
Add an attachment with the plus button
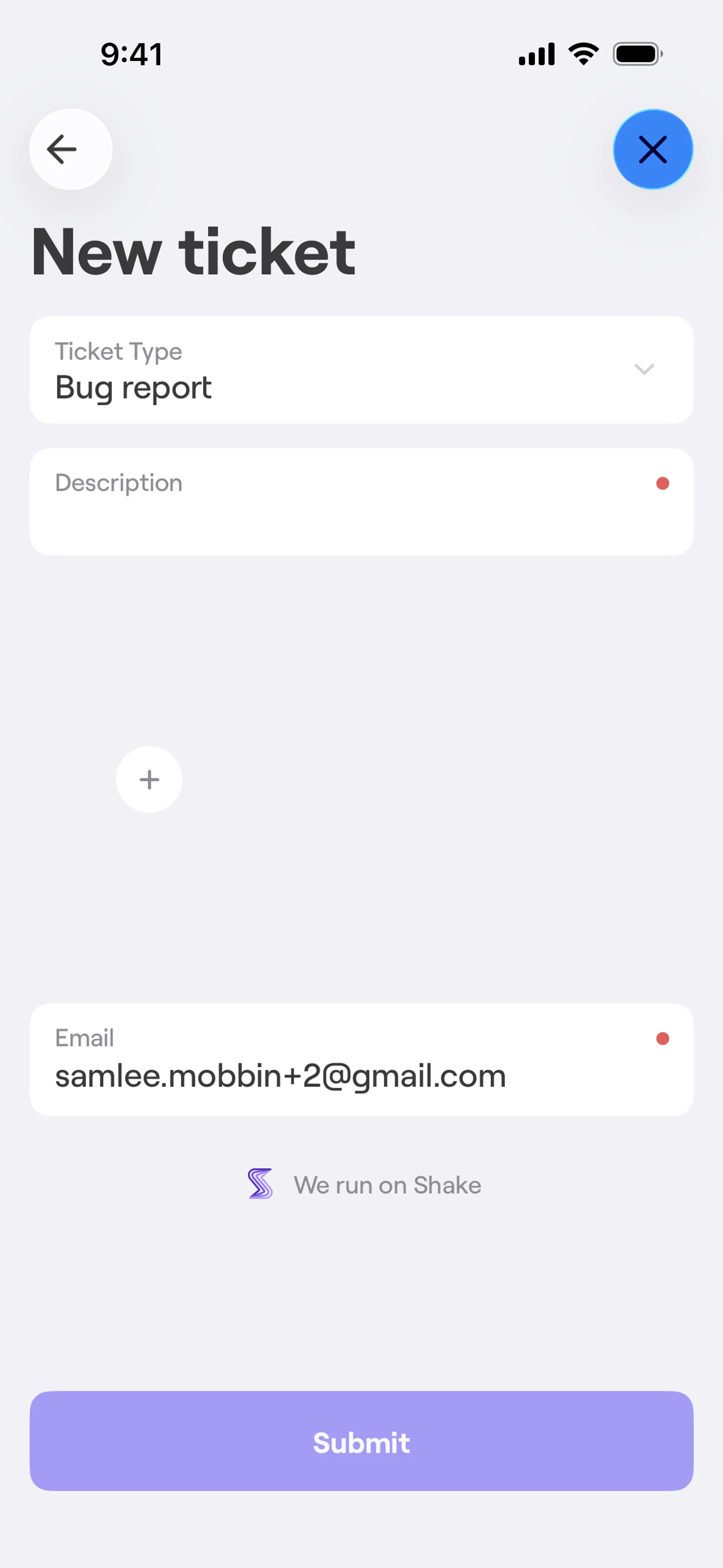point(149,779)
